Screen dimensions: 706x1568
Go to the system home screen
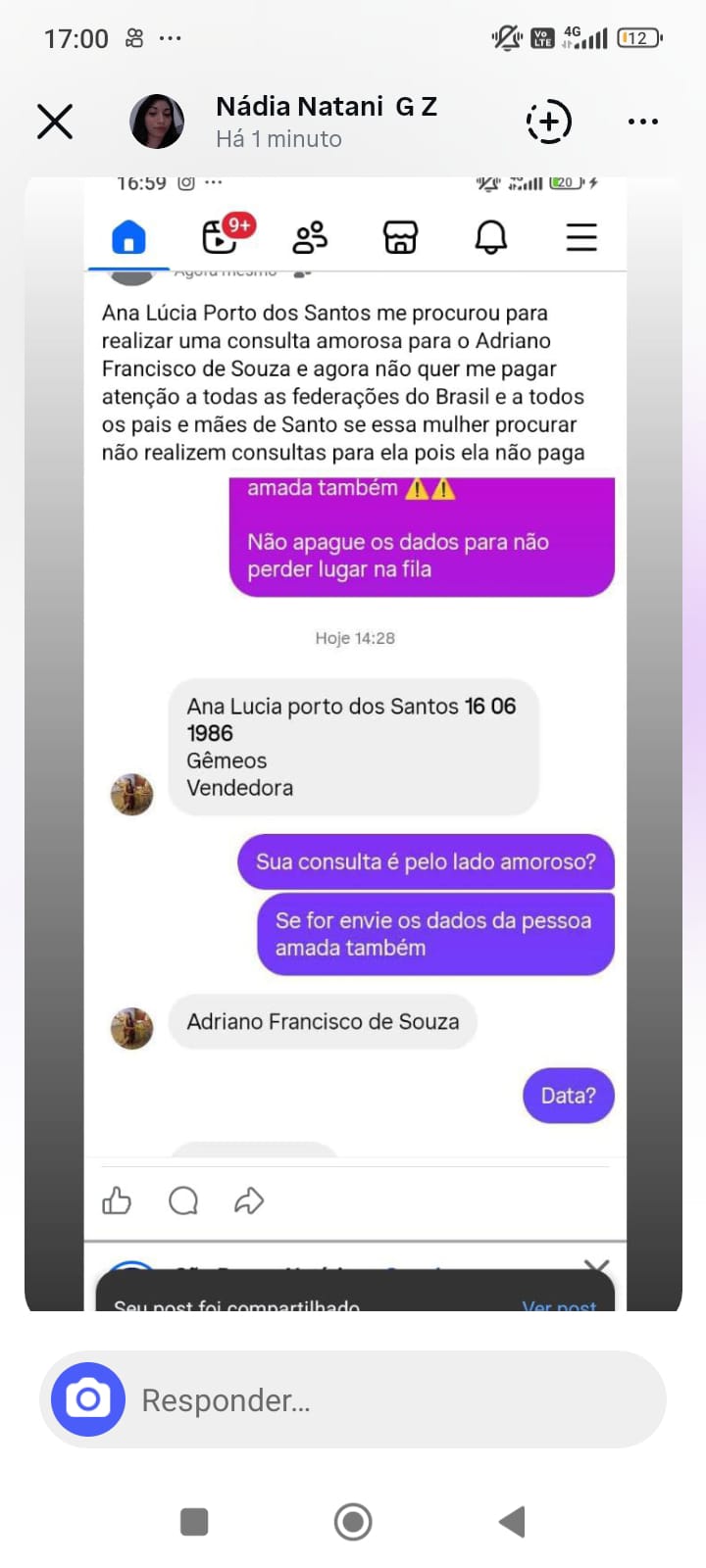pyautogui.click(x=353, y=1522)
